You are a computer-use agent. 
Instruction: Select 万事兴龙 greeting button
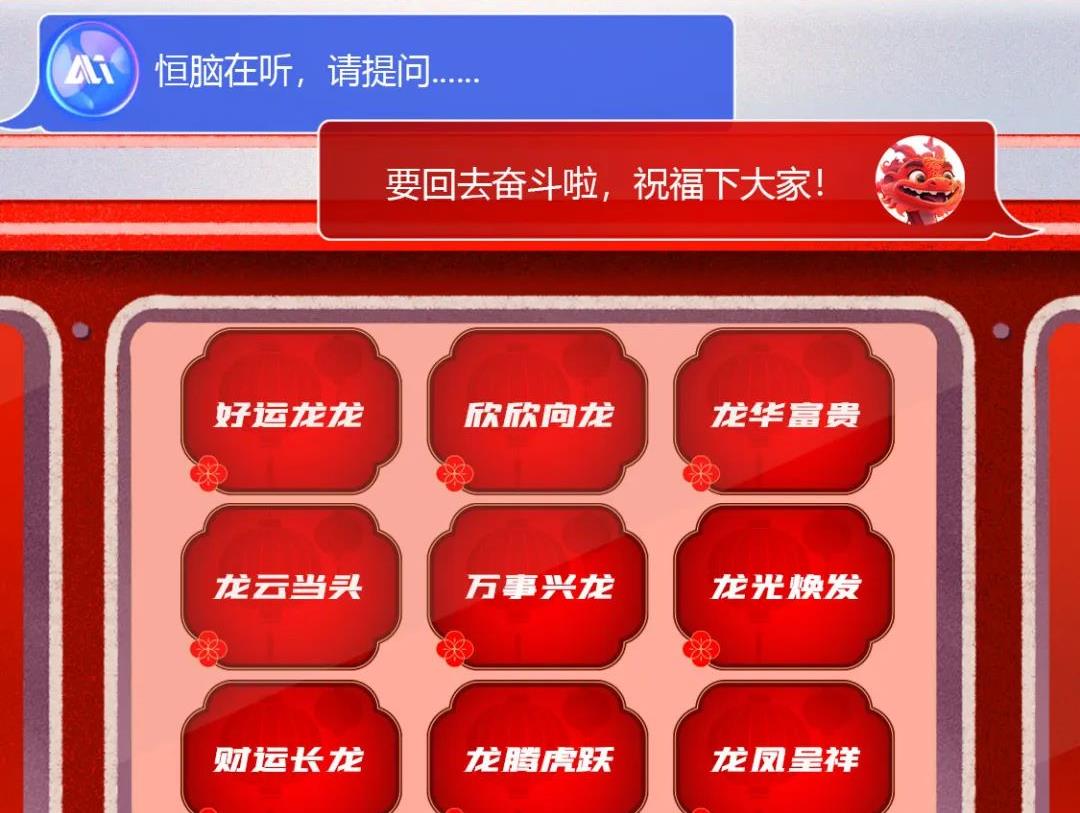[538, 586]
